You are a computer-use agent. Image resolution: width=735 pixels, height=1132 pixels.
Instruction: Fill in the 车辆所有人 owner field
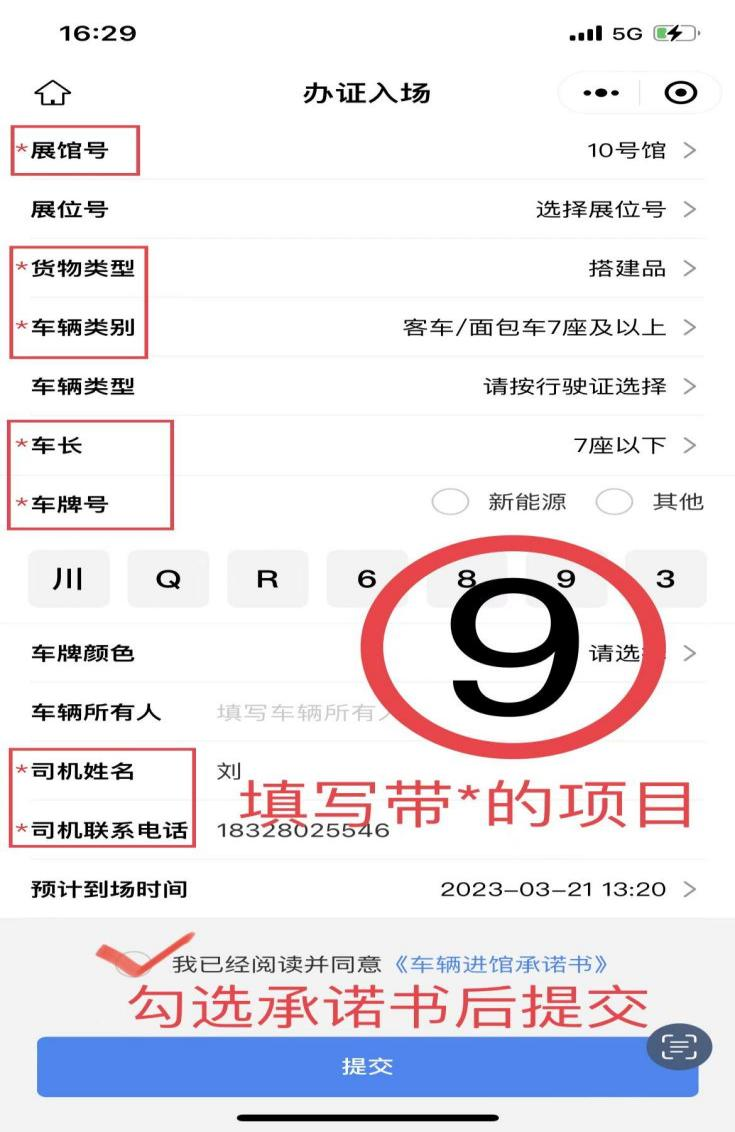[300, 713]
